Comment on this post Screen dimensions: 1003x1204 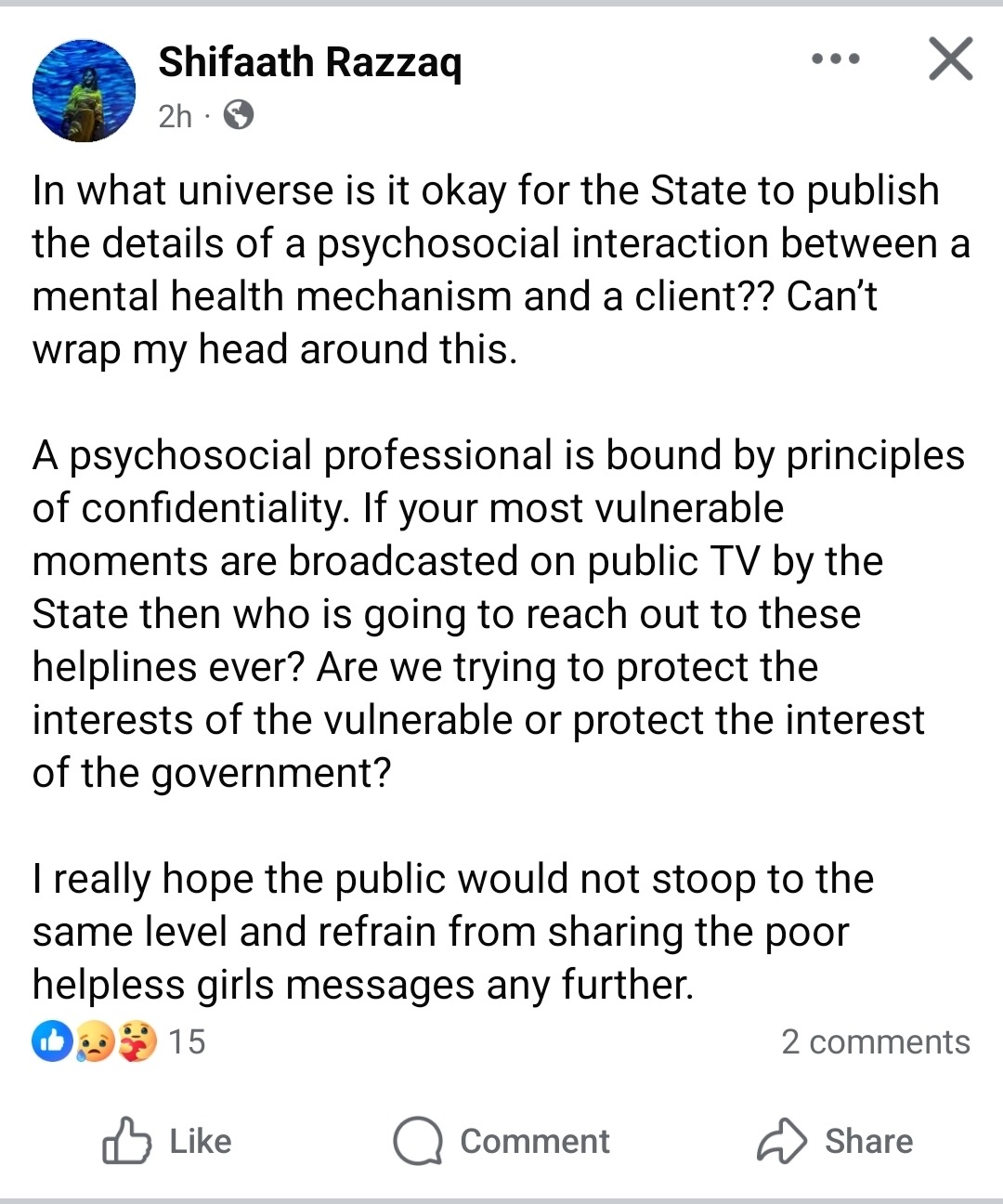pos(501,1141)
